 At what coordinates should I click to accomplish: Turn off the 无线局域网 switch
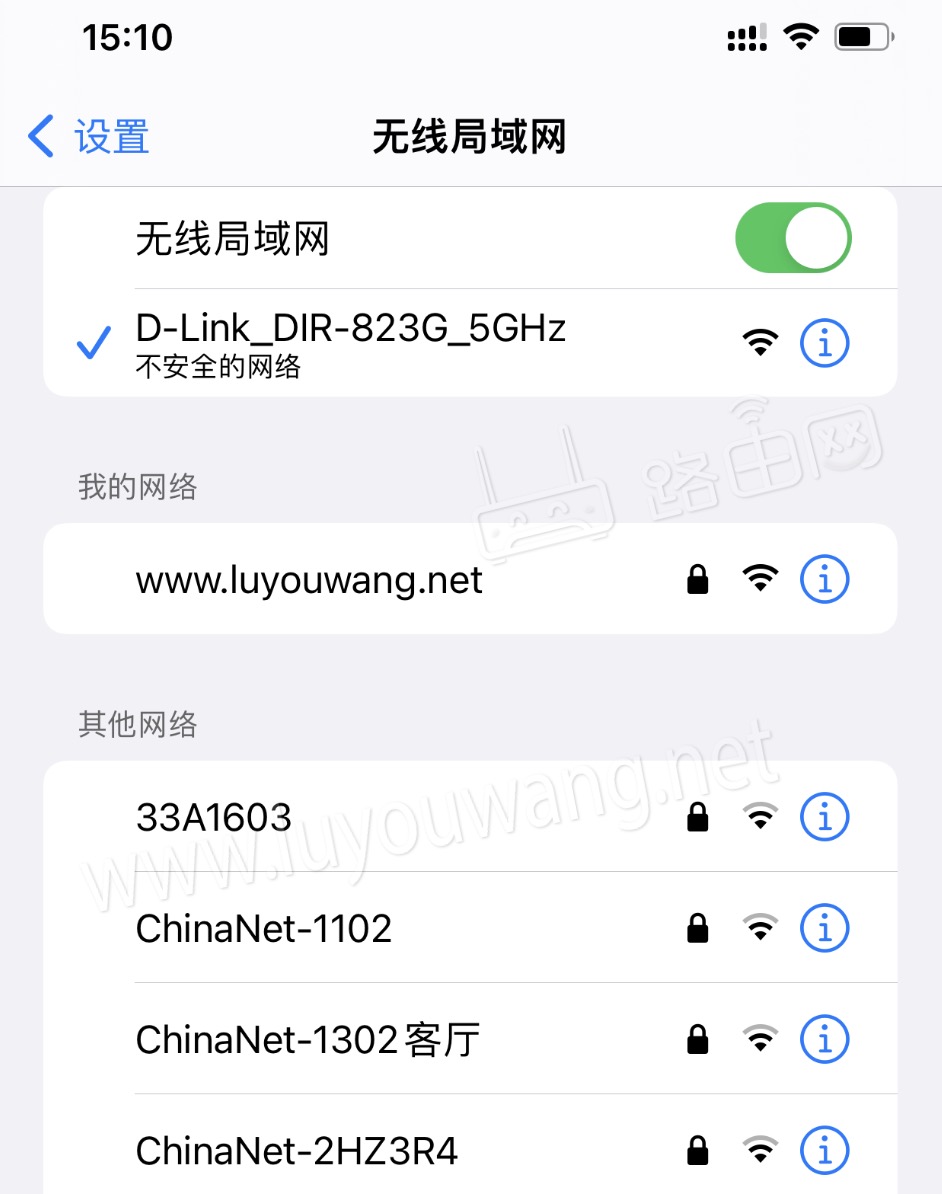tap(793, 239)
